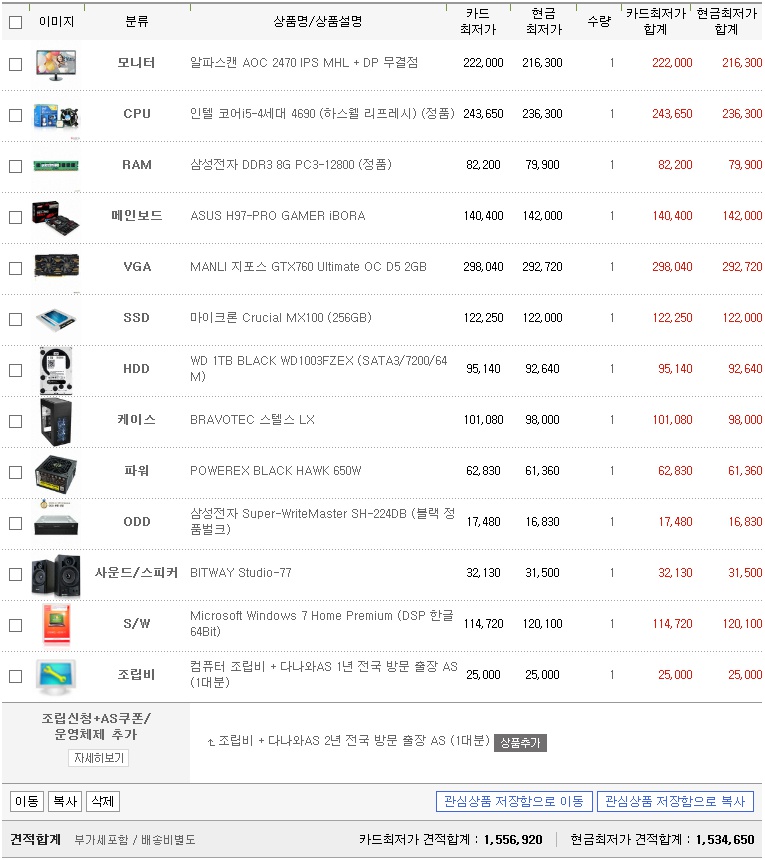Tap the 이동 button
The image size is (765, 860).
(x=26, y=801)
